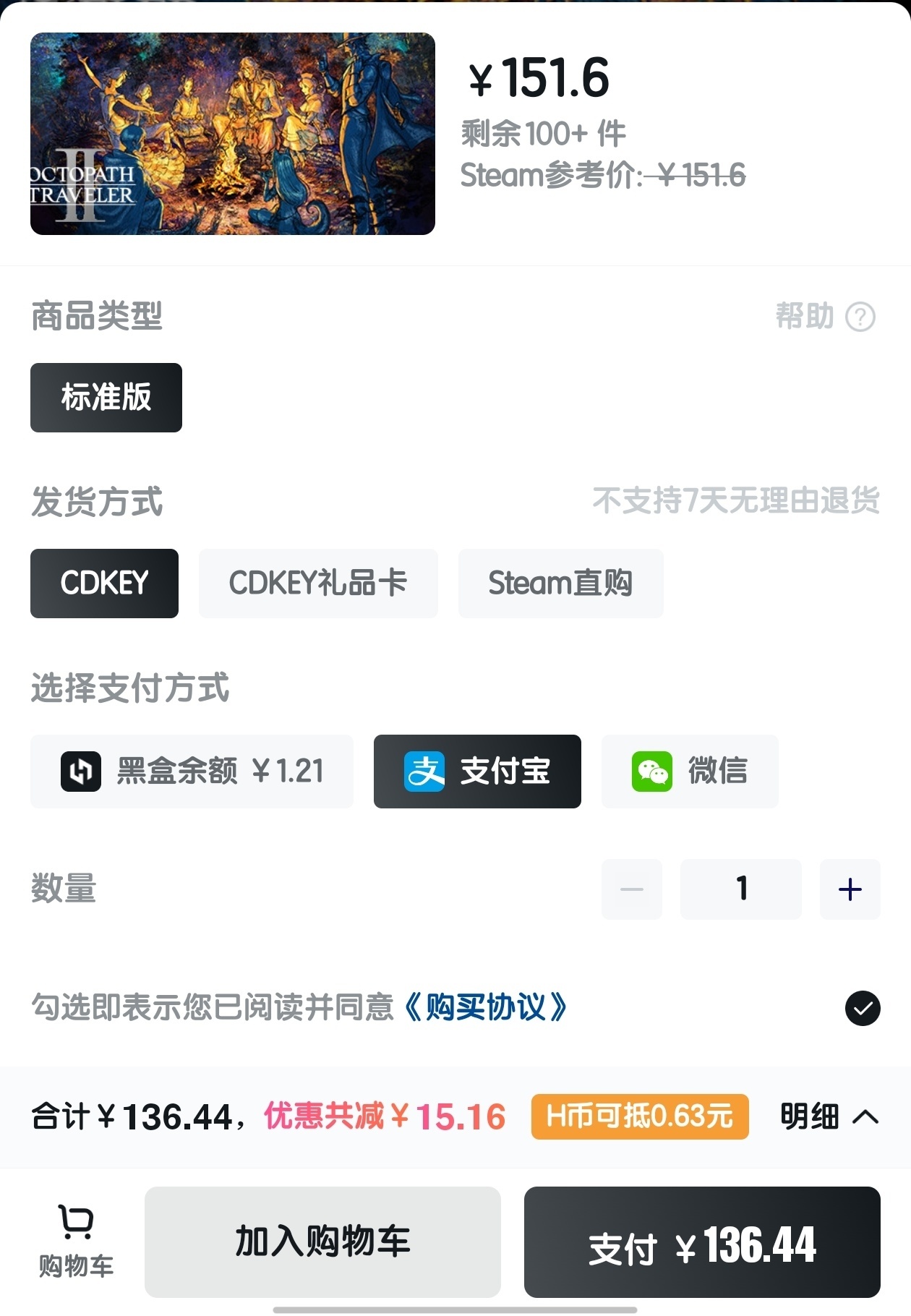The image size is (911, 1316).
Task: Increase quantity with the plus button
Action: coord(850,889)
